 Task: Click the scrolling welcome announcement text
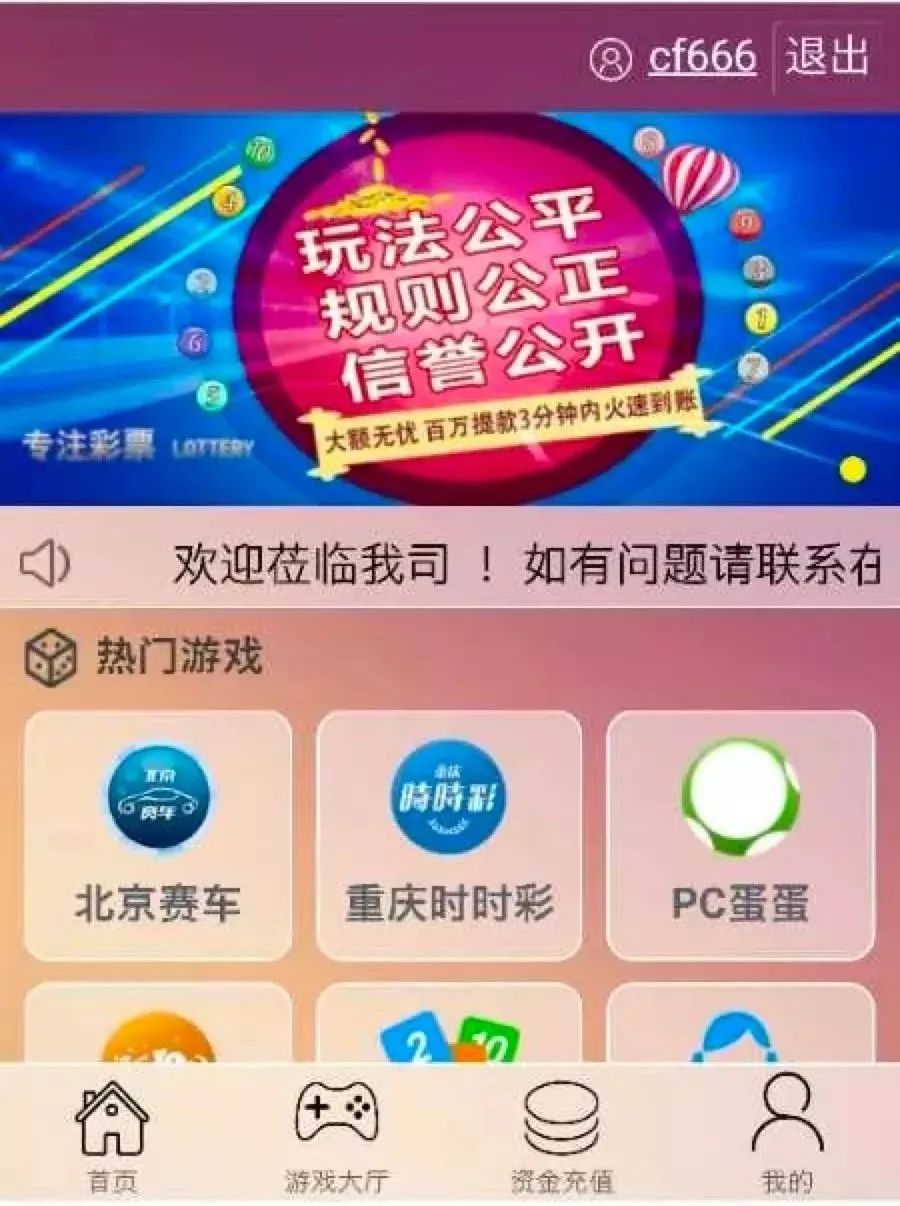coord(520,562)
